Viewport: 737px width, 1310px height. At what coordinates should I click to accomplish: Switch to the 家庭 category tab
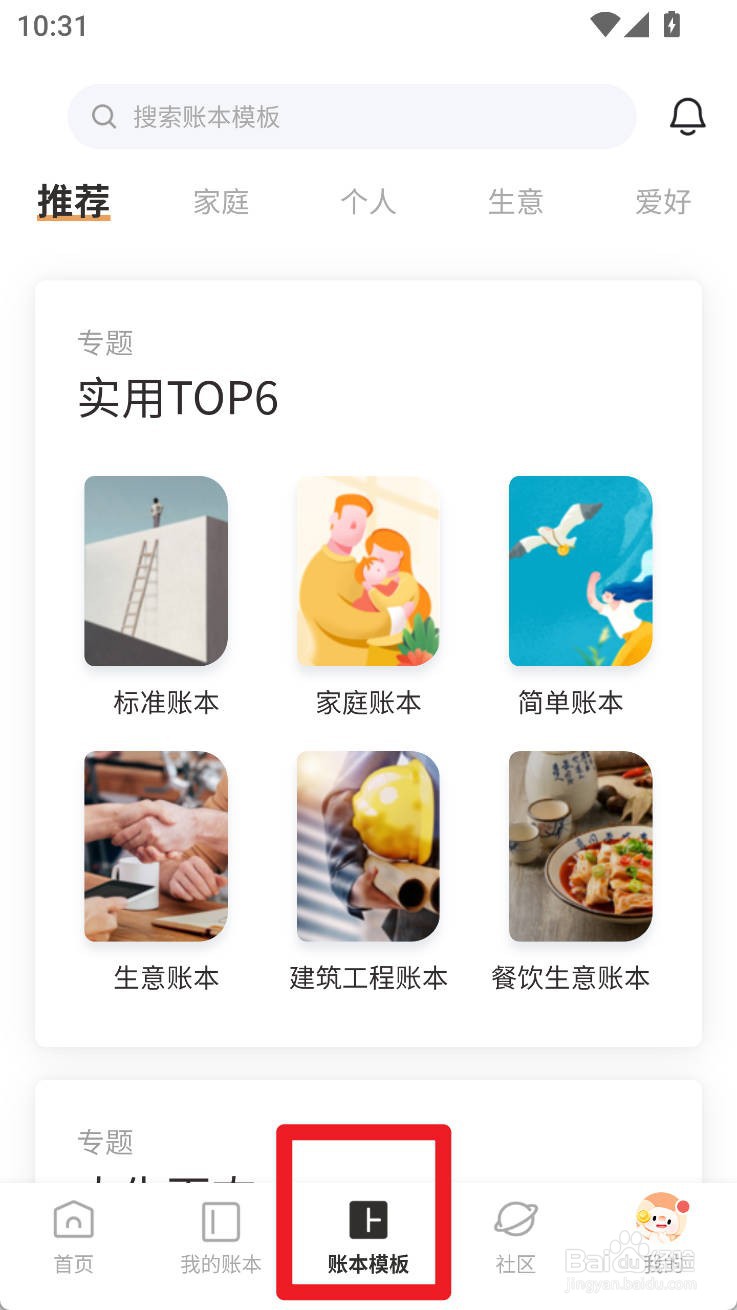pyautogui.click(x=221, y=202)
